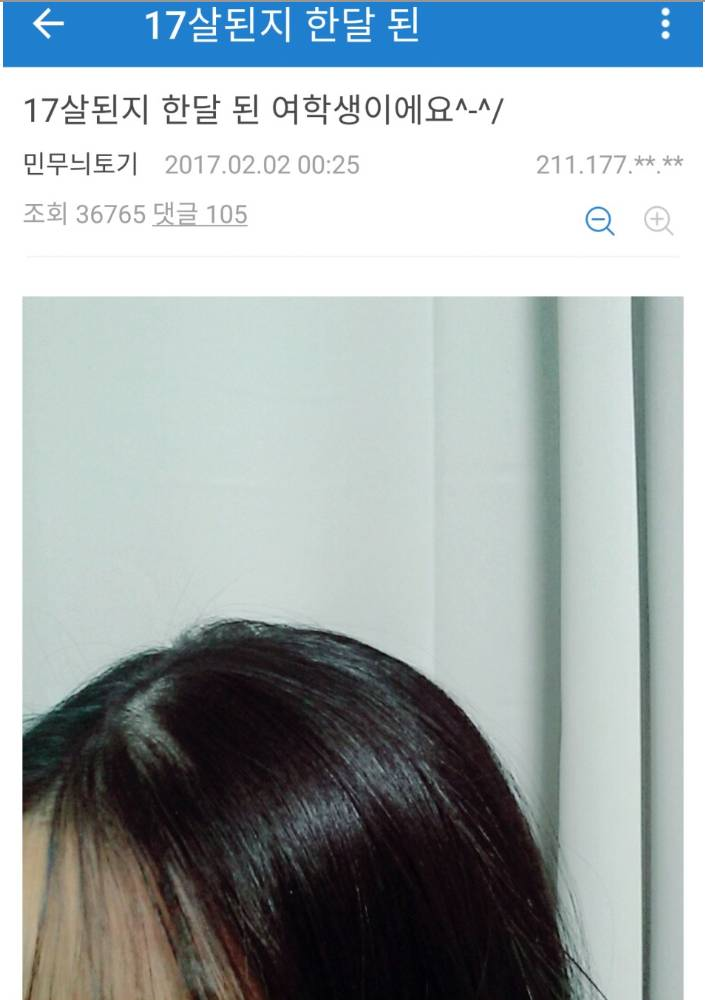
Task: Go back using the top-left arrow
Action: click(48, 27)
